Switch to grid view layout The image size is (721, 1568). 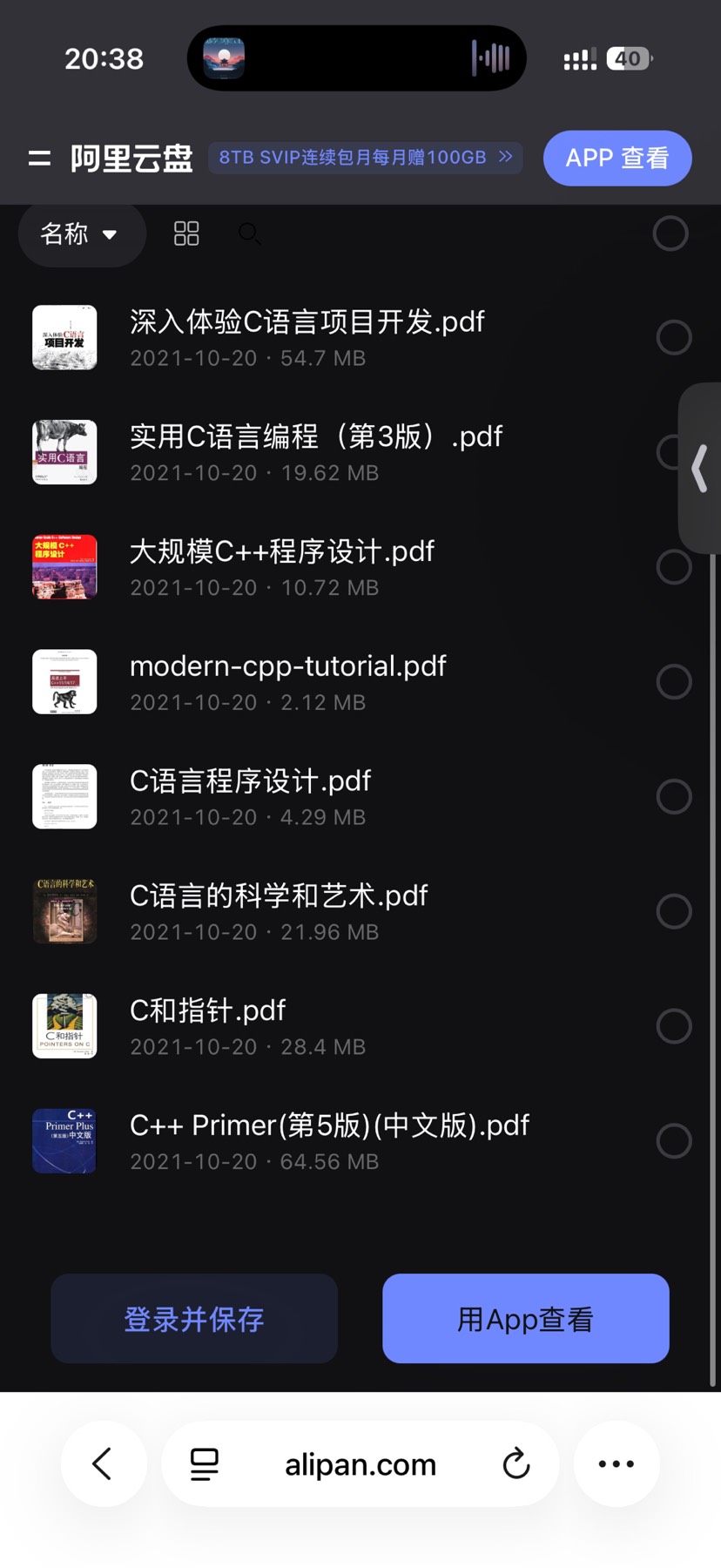click(186, 233)
